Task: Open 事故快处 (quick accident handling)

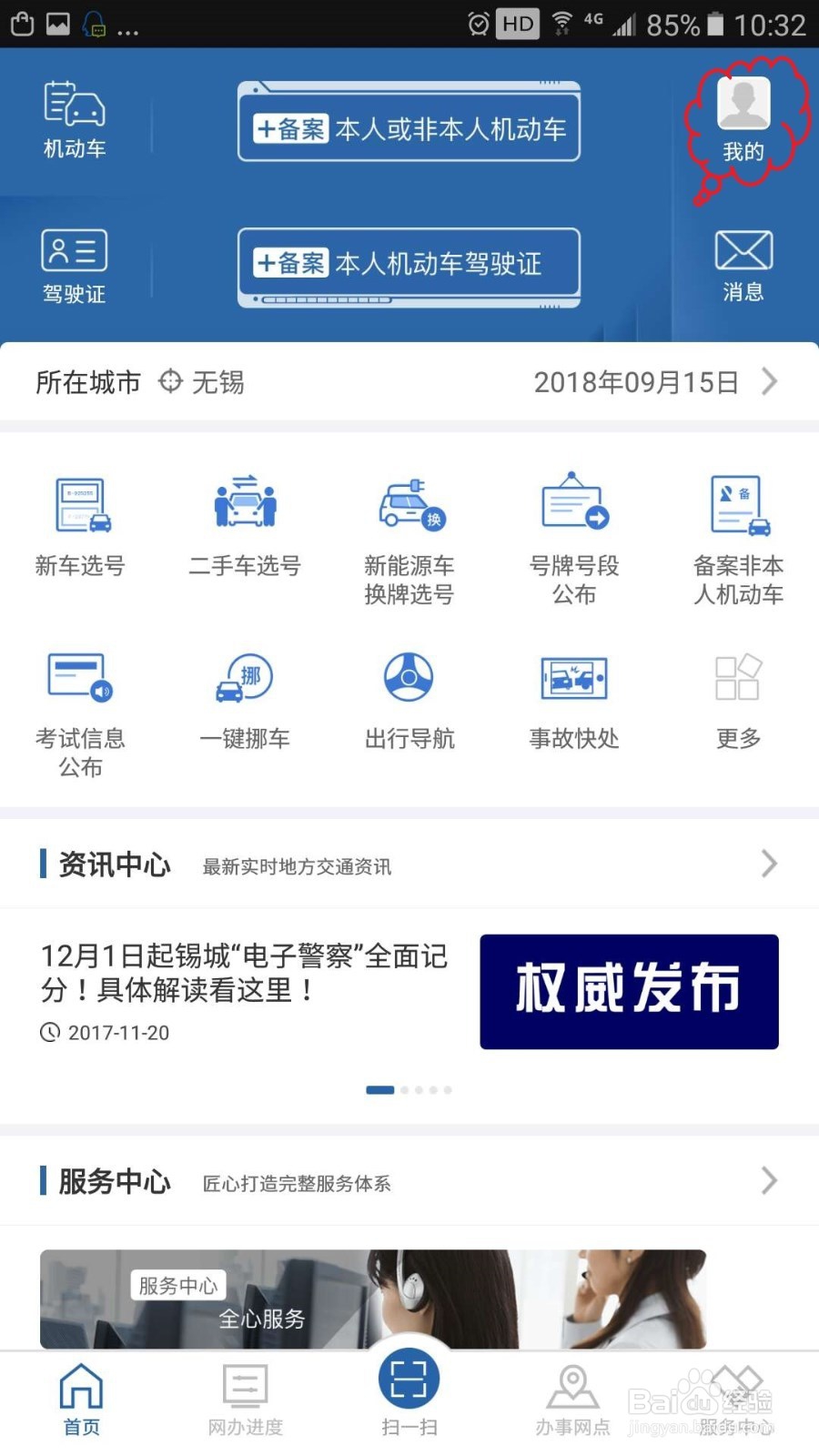Action: coord(572,701)
